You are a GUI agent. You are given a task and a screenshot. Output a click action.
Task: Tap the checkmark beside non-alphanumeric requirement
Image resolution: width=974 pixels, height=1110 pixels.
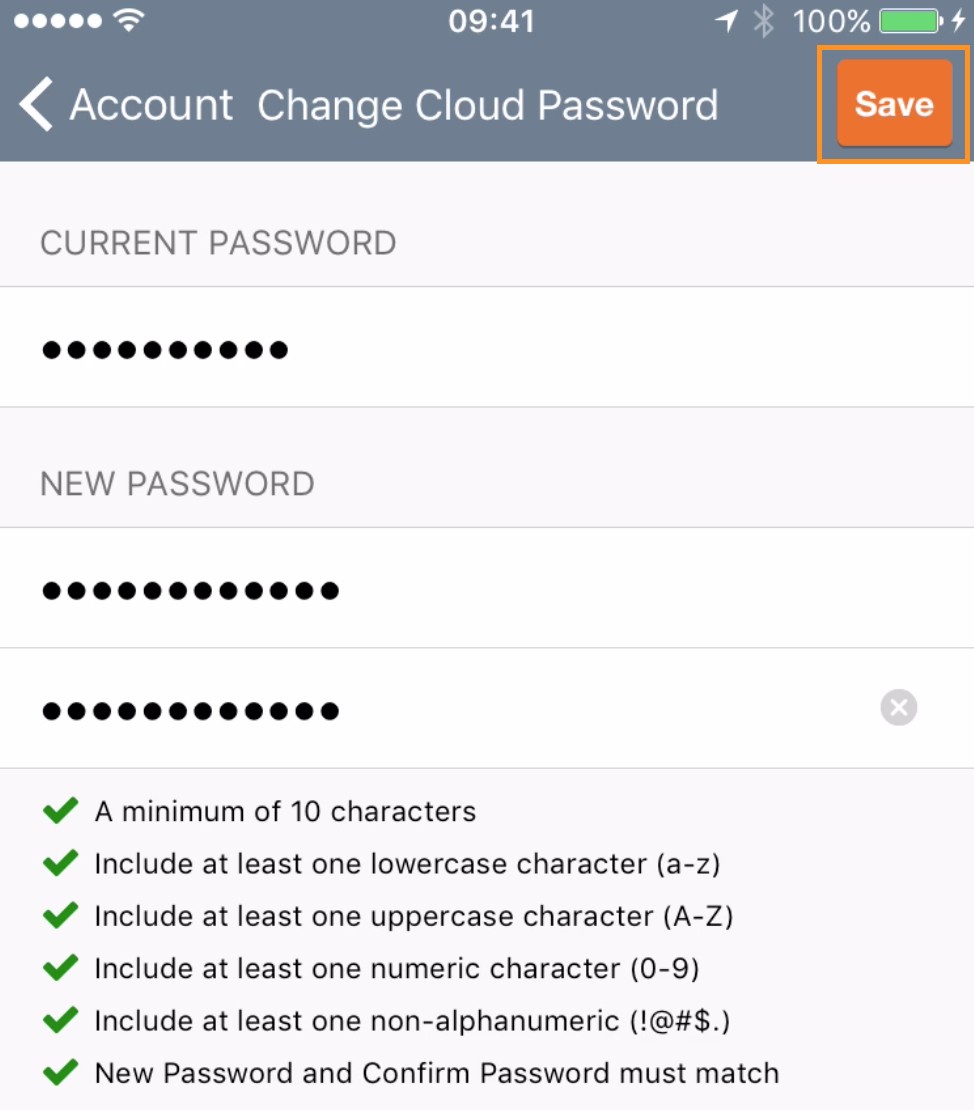tap(59, 1020)
